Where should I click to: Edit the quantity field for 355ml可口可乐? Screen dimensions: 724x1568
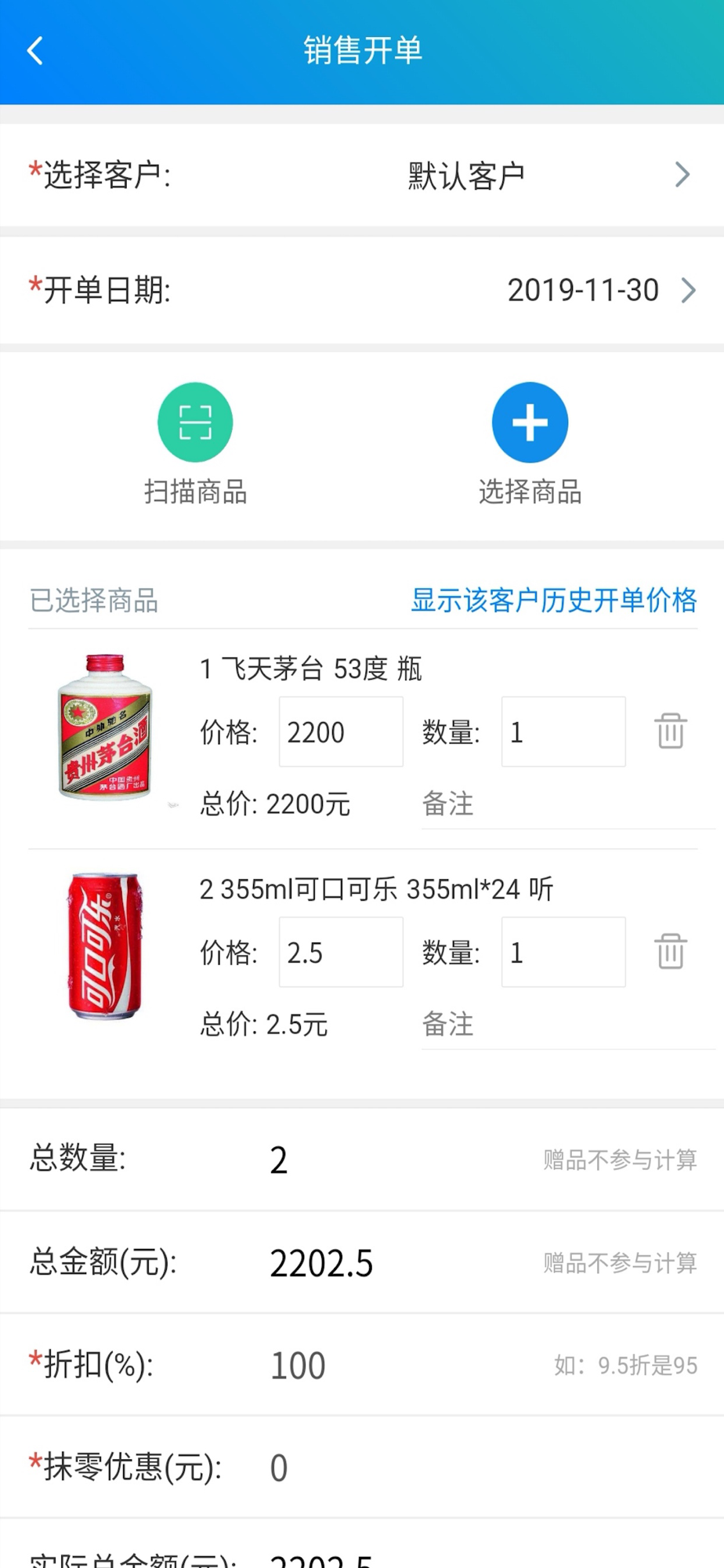click(563, 952)
